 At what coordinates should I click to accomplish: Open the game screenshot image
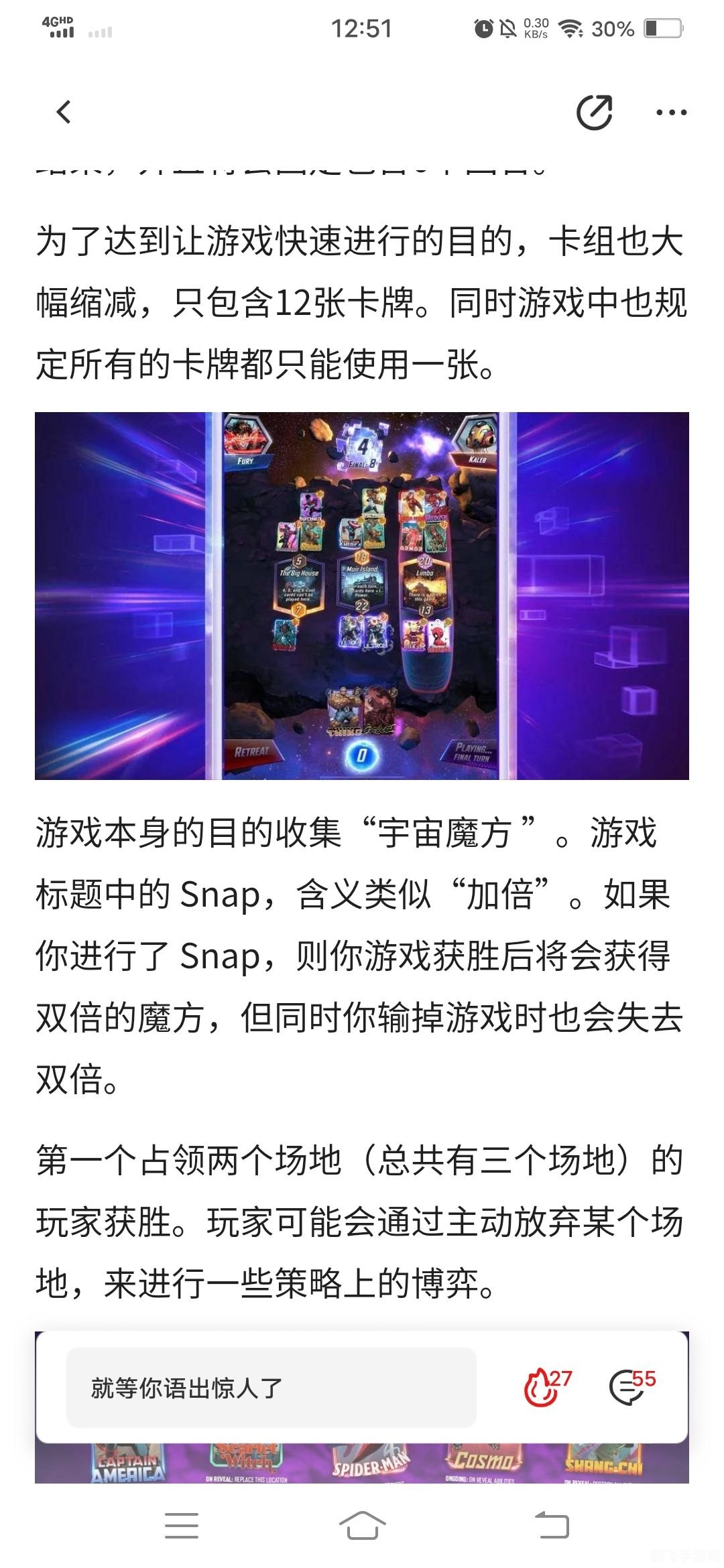362,595
